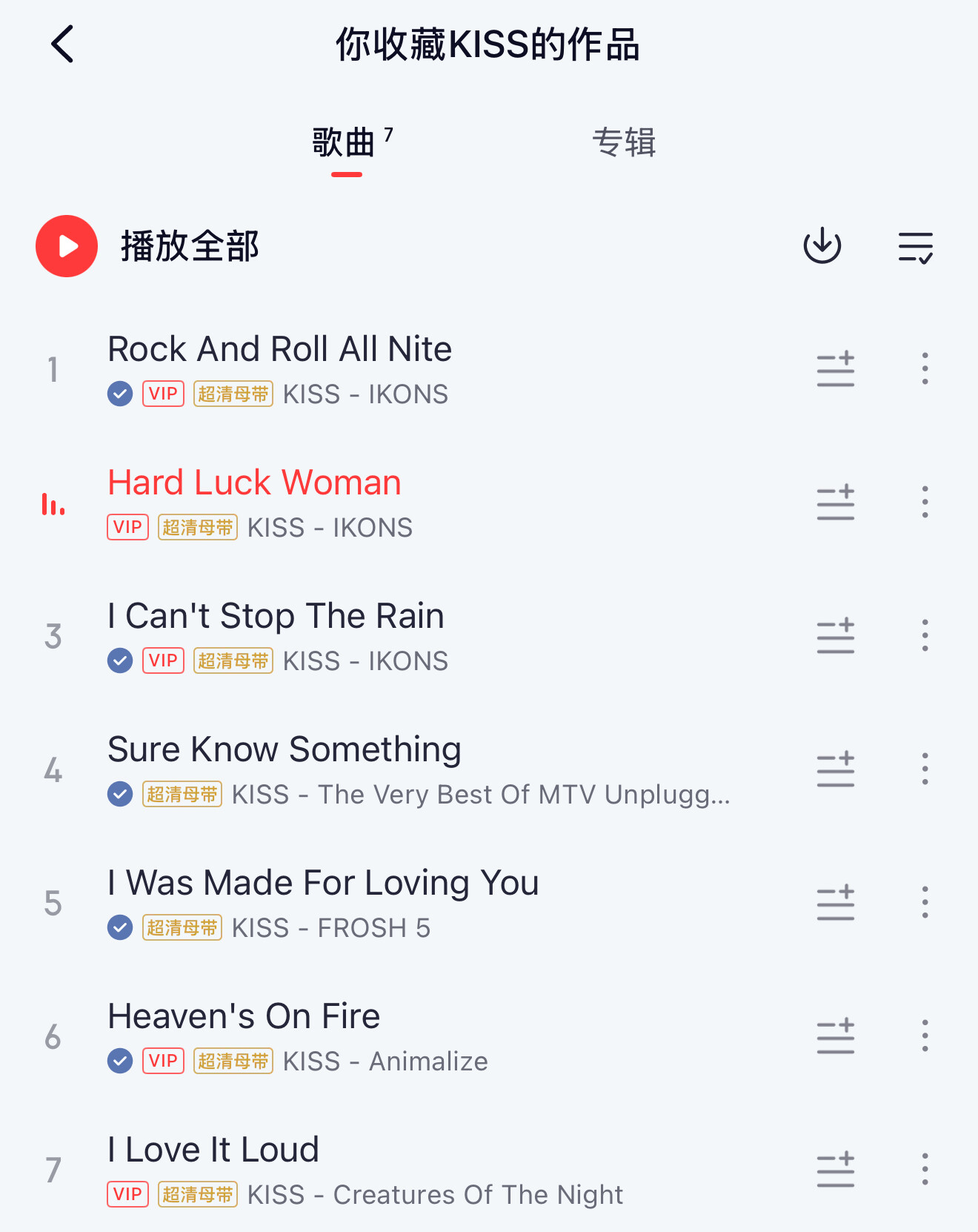The height and width of the screenshot is (1232, 978).
Task: Select the Hard Luck Woman row
Action: 254,483
